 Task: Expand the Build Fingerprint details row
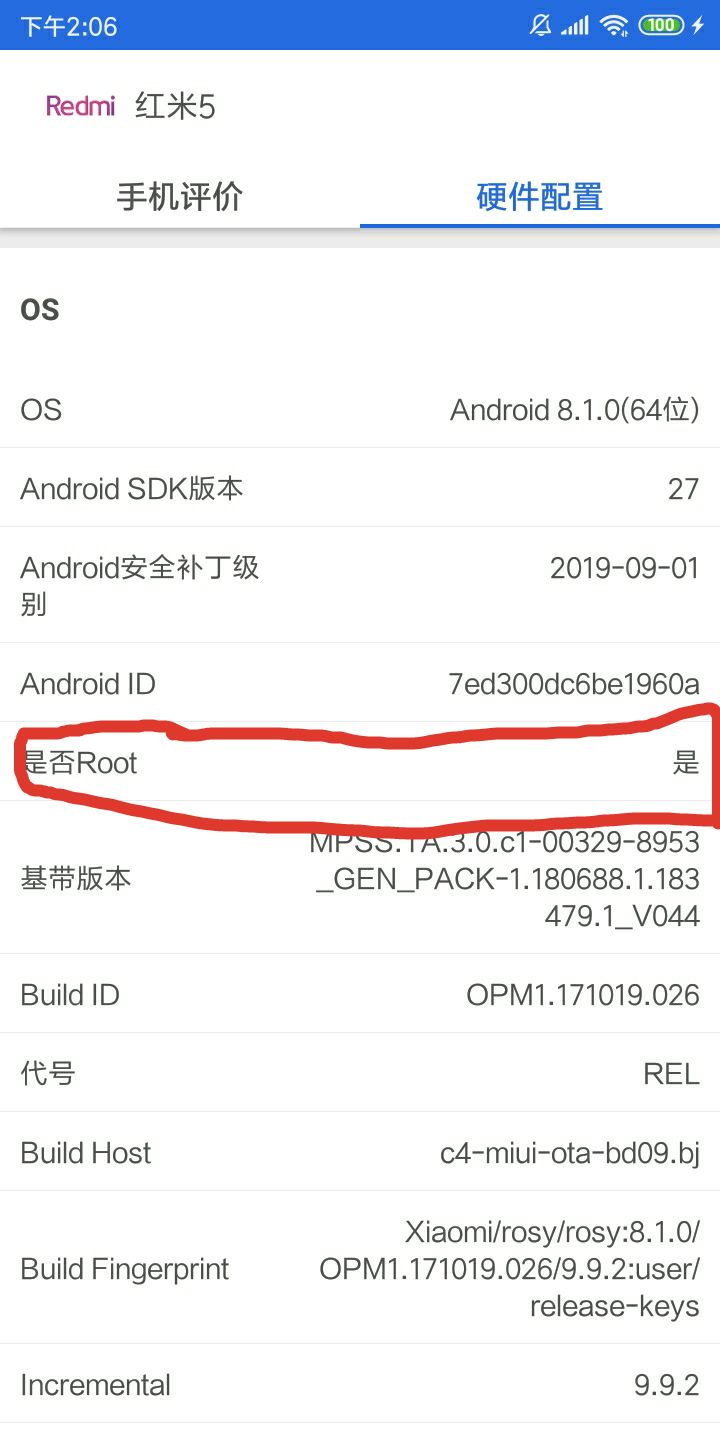[x=360, y=1269]
